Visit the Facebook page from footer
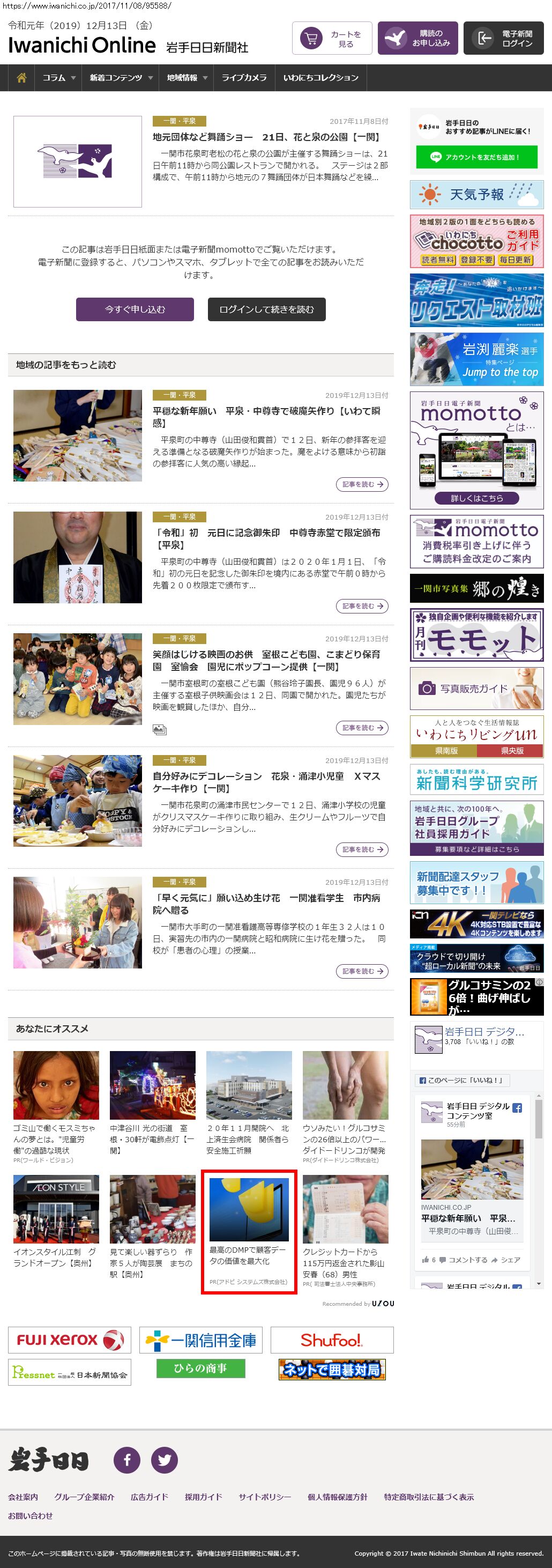 click(x=127, y=1460)
